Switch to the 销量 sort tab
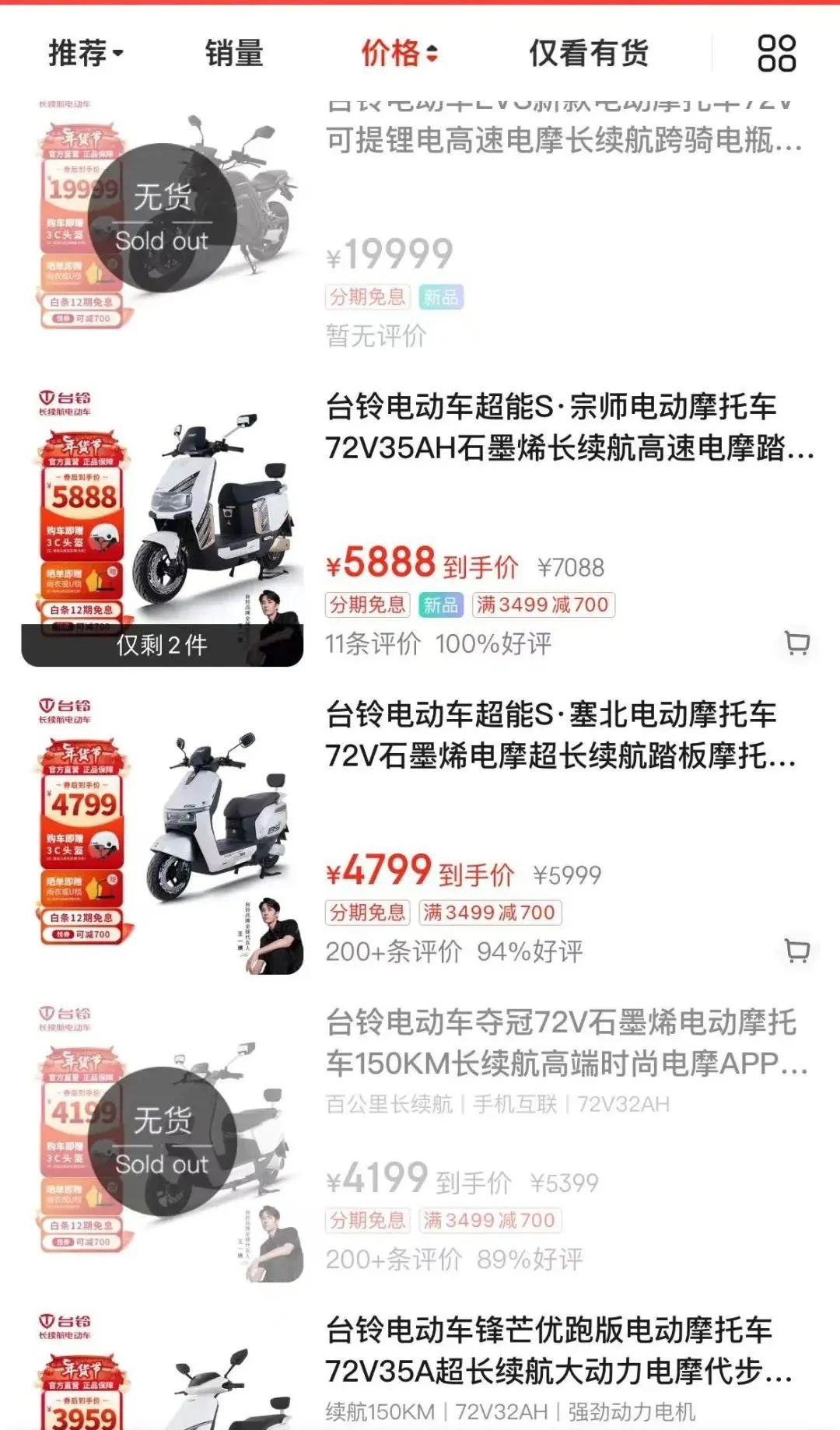 tap(235, 51)
